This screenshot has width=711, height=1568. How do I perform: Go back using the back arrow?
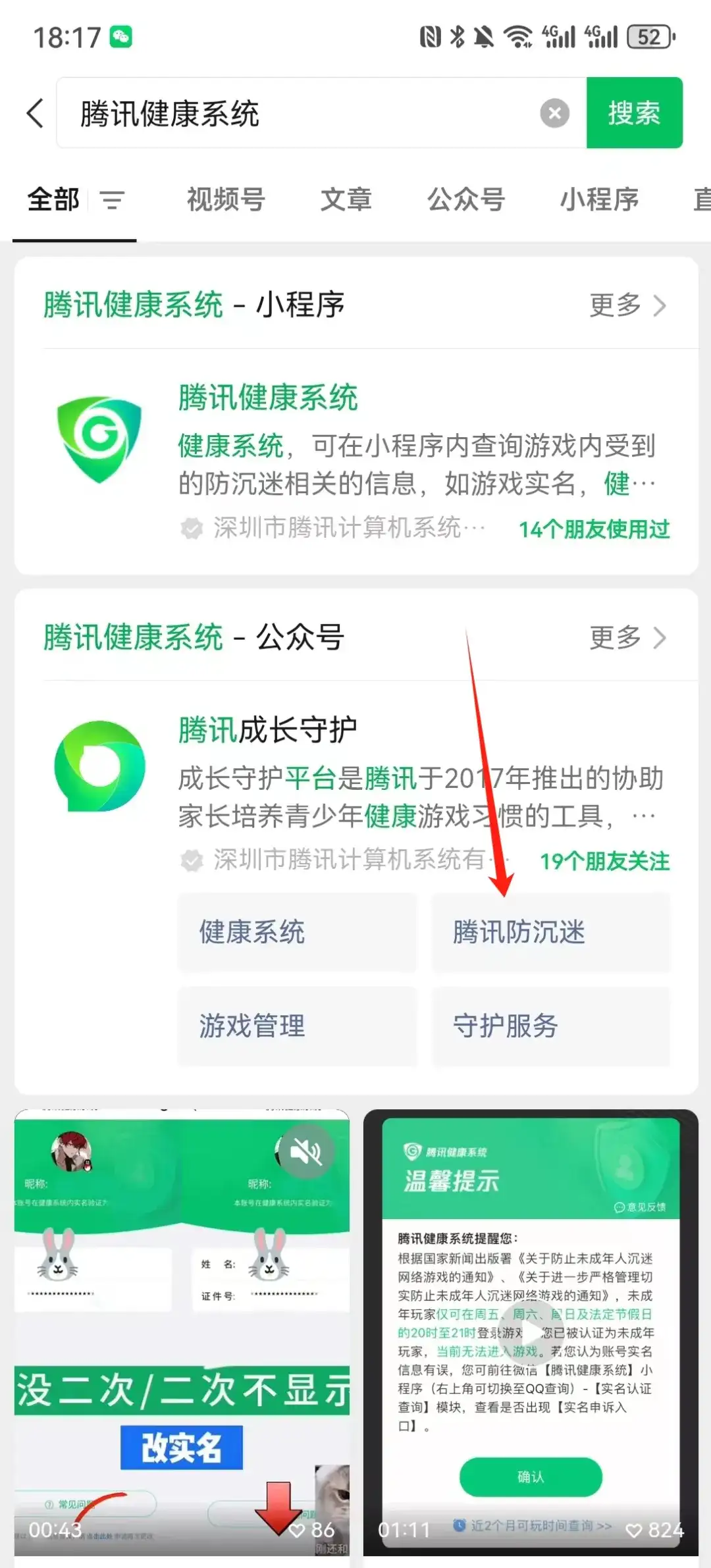(36, 113)
